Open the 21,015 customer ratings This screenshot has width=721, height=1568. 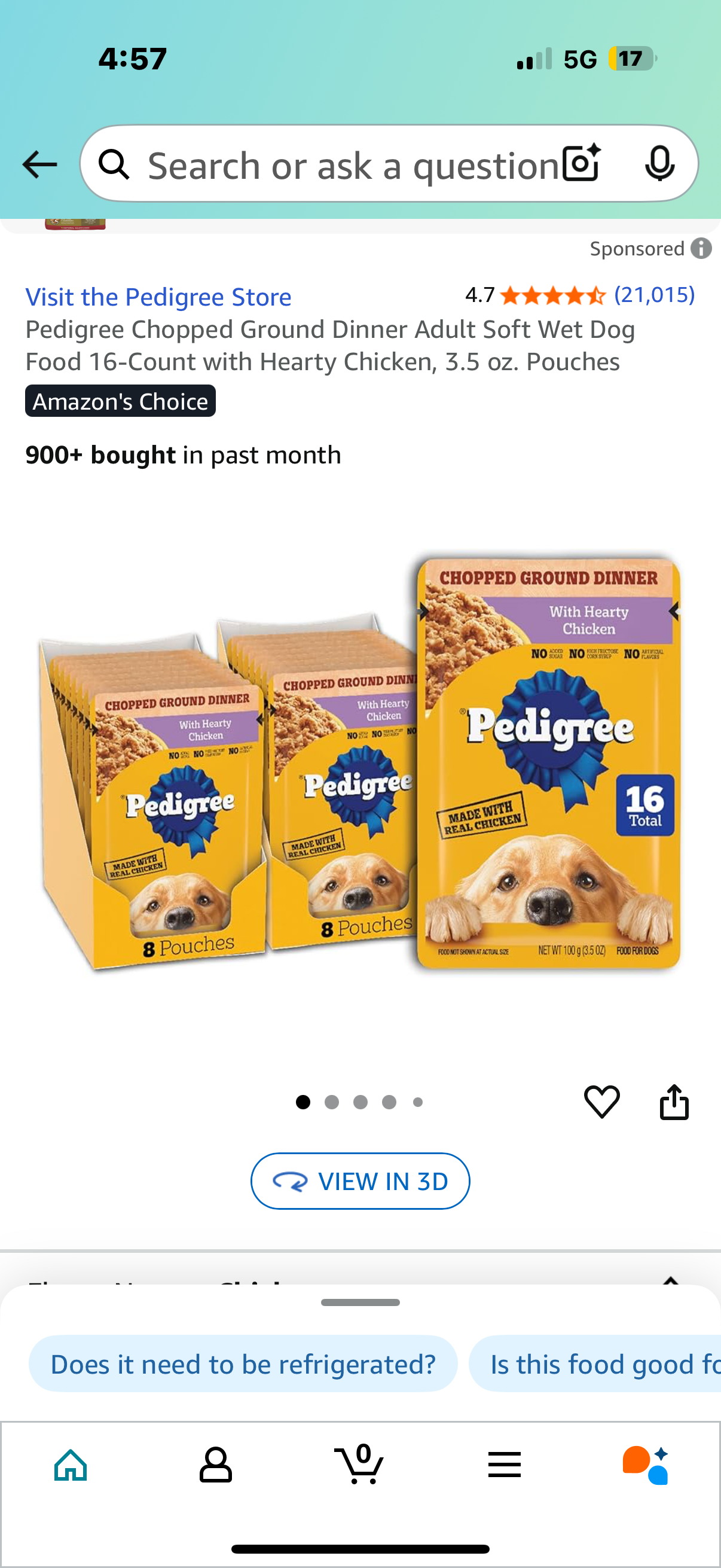coord(654,295)
